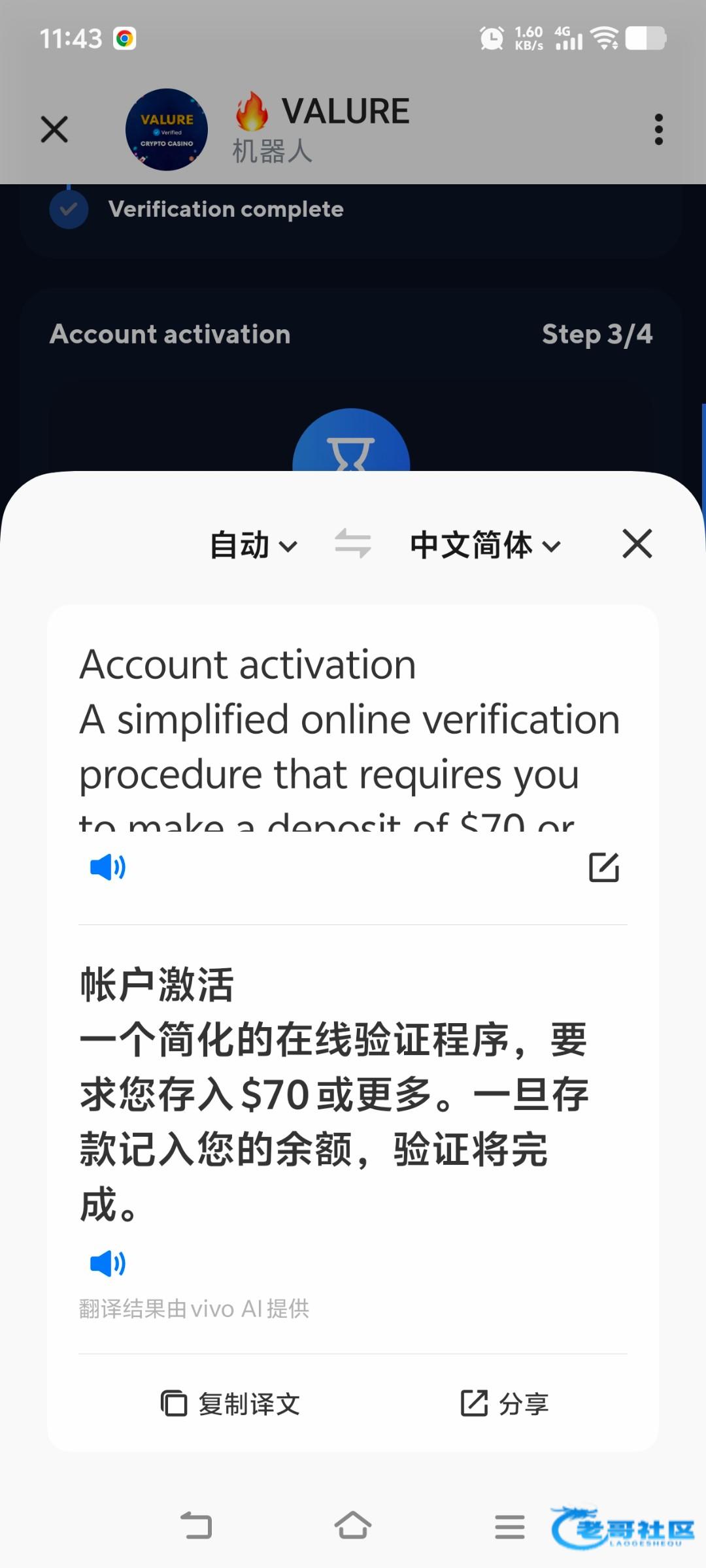Open the 中文简体 target language dropdown

[x=485, y=545]
